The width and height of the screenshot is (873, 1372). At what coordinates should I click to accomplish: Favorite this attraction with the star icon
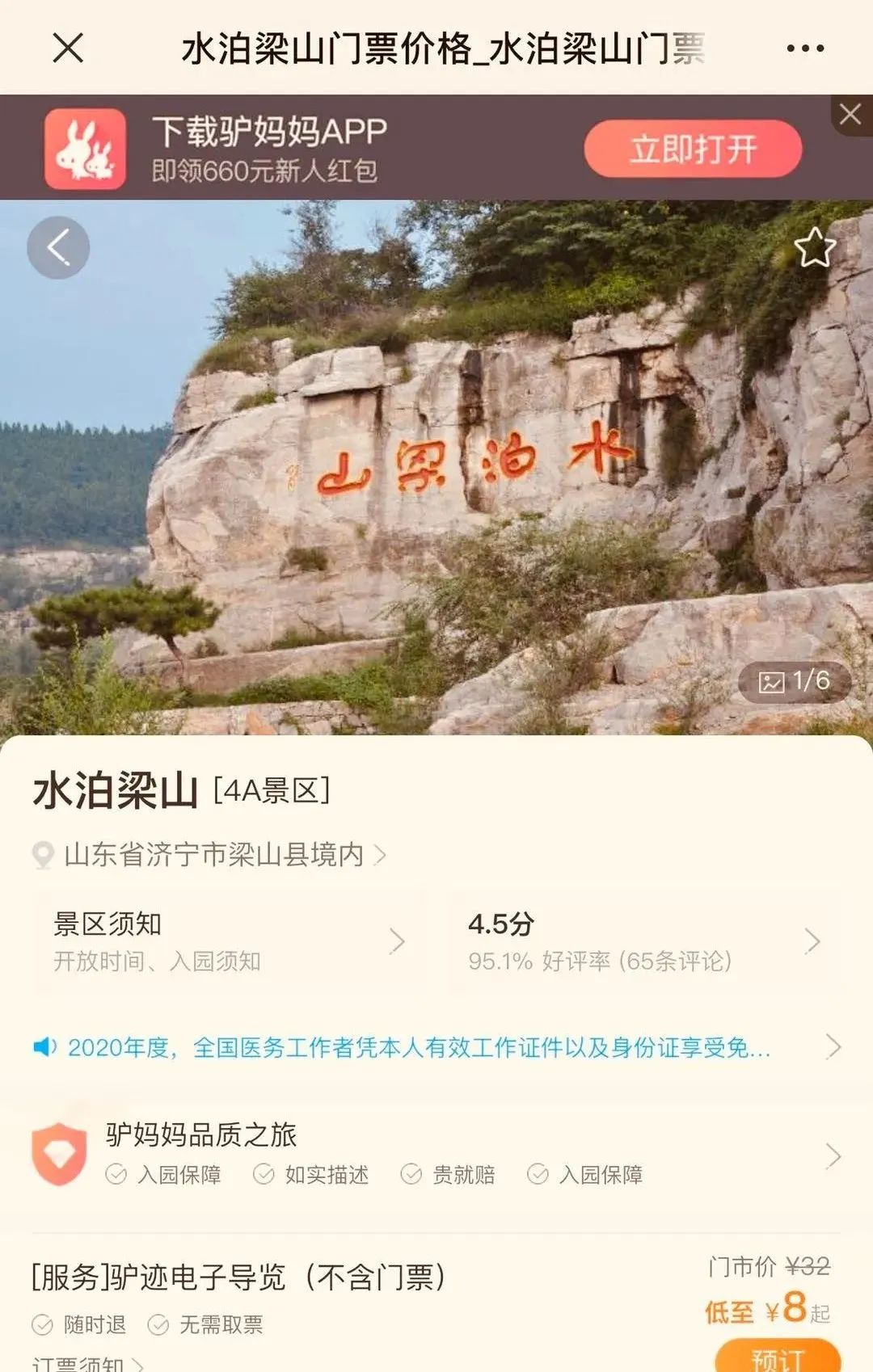pyautogui.click(x=814, y=247)
